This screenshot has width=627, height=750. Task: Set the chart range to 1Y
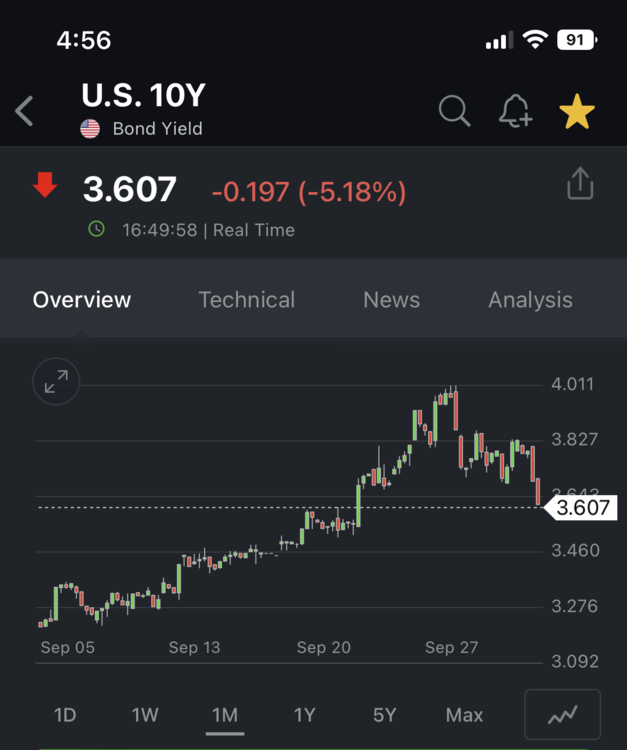click(x=305, y=715)
